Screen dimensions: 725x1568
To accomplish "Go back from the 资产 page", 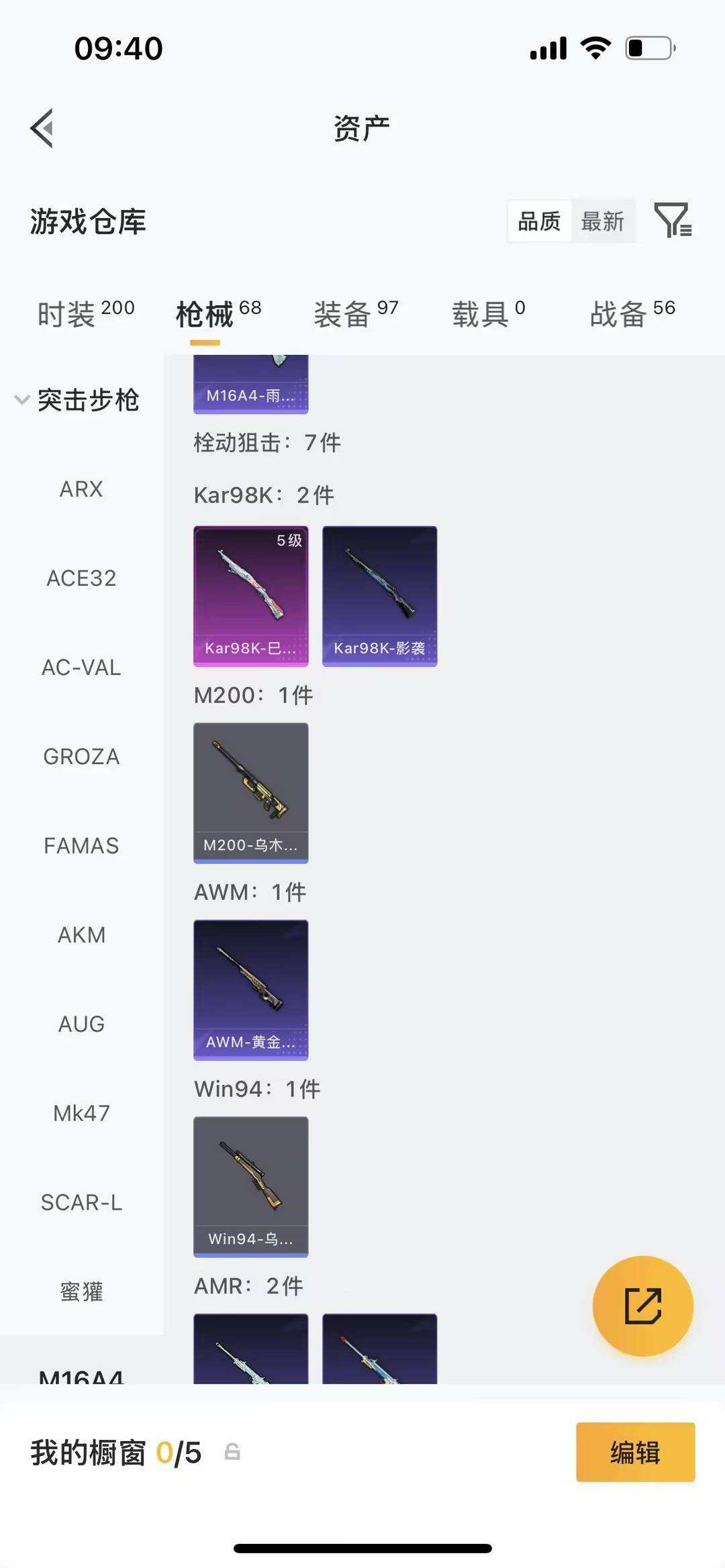I will pos(42,128).
